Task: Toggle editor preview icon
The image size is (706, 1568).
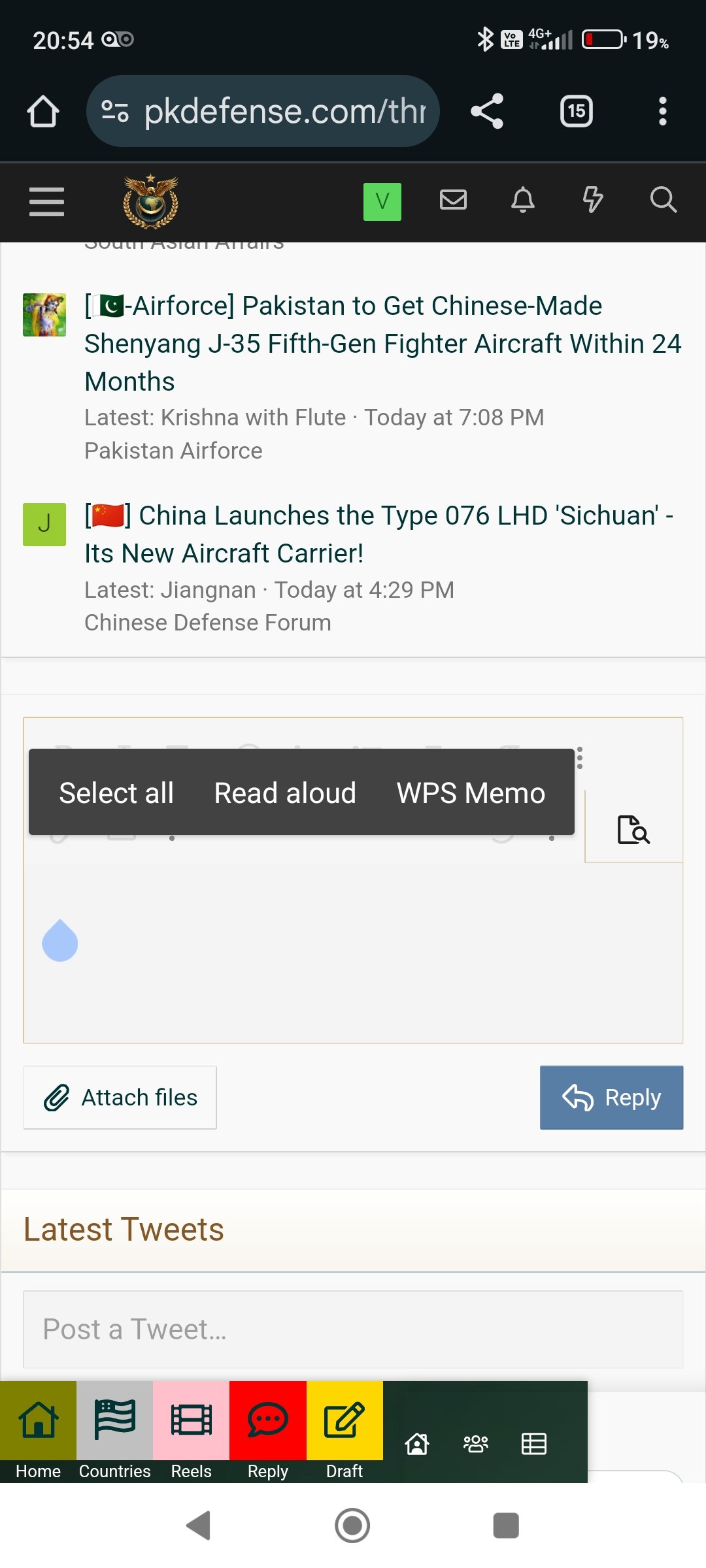Action: pos(633,829)
